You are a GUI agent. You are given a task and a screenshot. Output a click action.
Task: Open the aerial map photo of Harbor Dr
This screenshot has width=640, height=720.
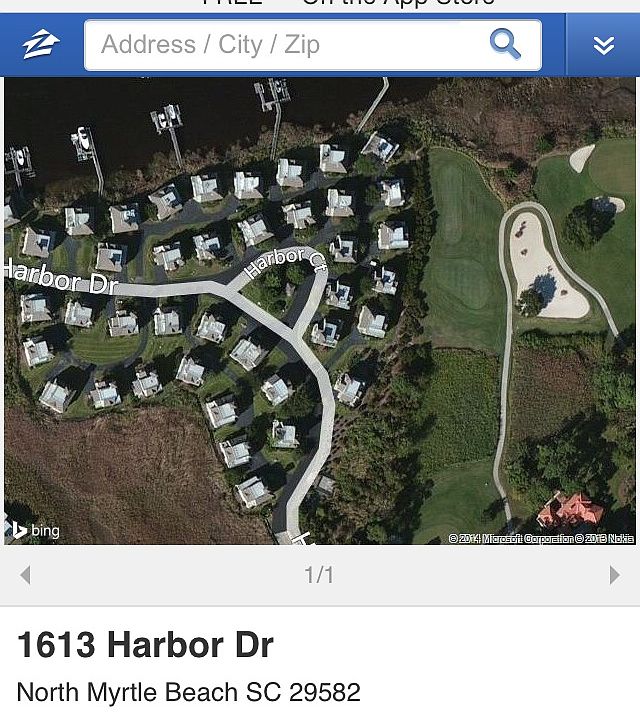point(320,312)
